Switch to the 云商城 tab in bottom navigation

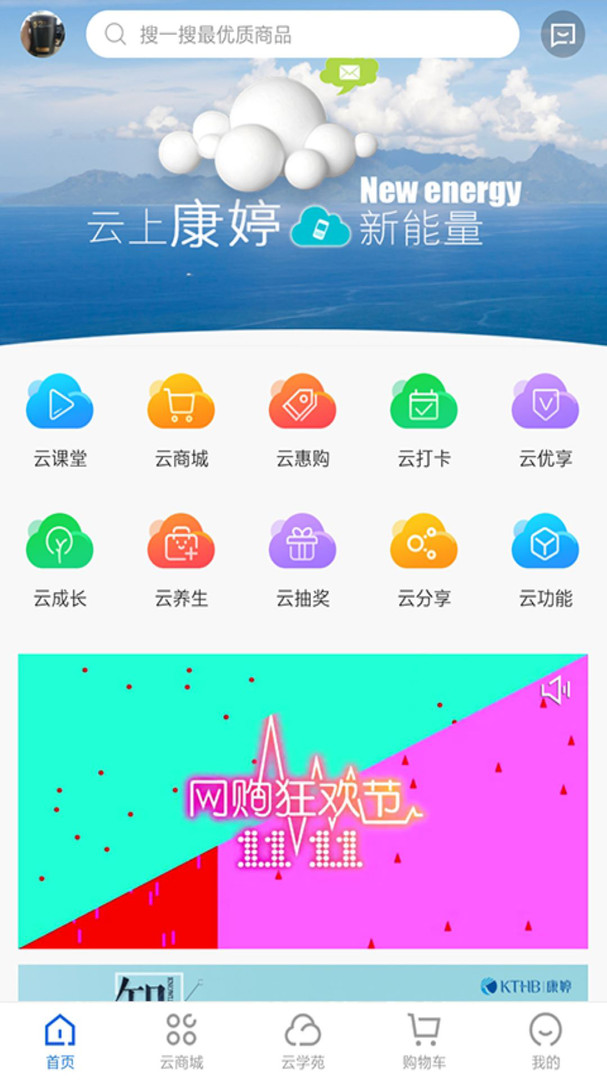(181, 1040)
